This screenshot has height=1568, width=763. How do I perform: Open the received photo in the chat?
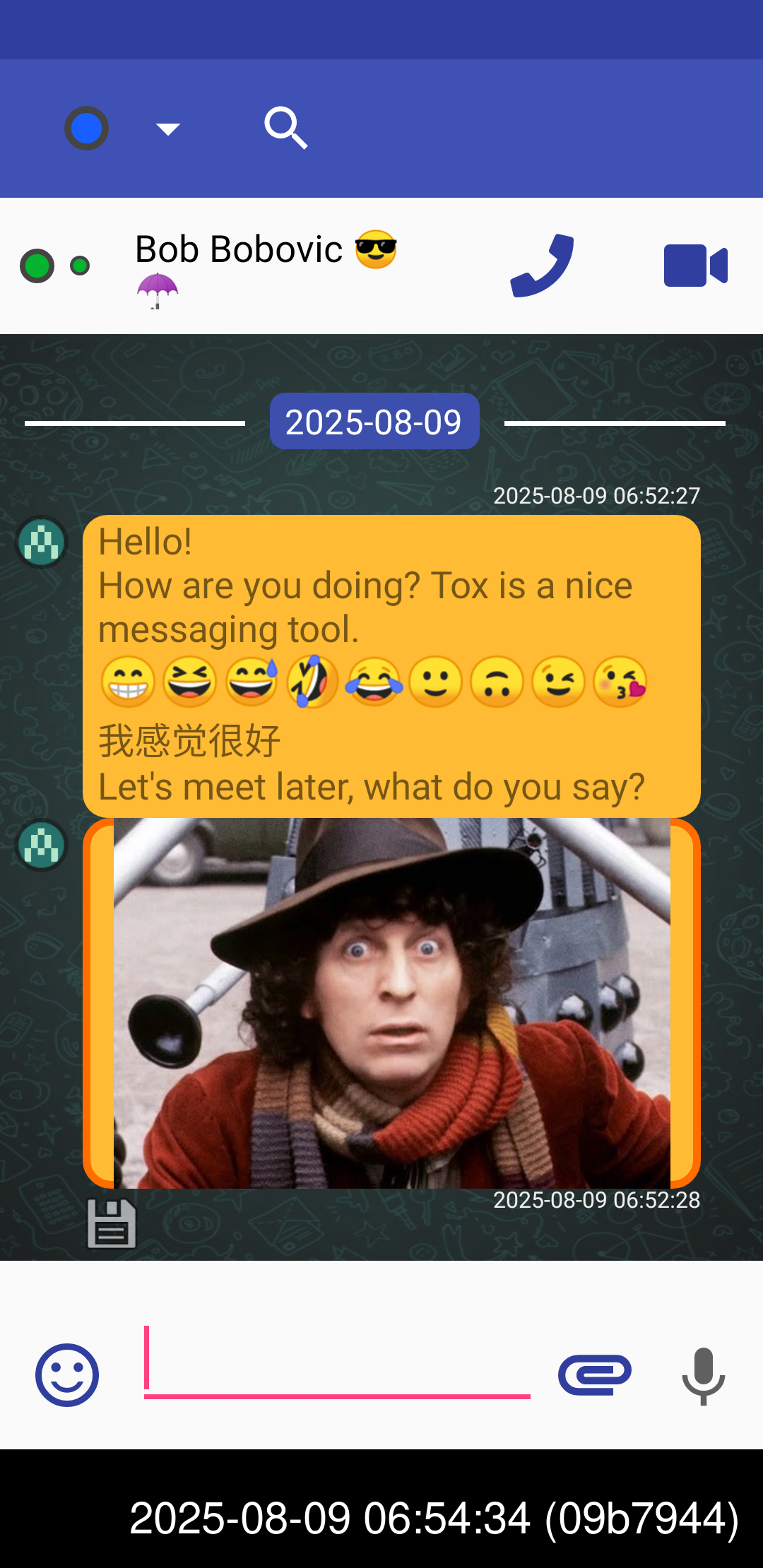(391, 1003)
